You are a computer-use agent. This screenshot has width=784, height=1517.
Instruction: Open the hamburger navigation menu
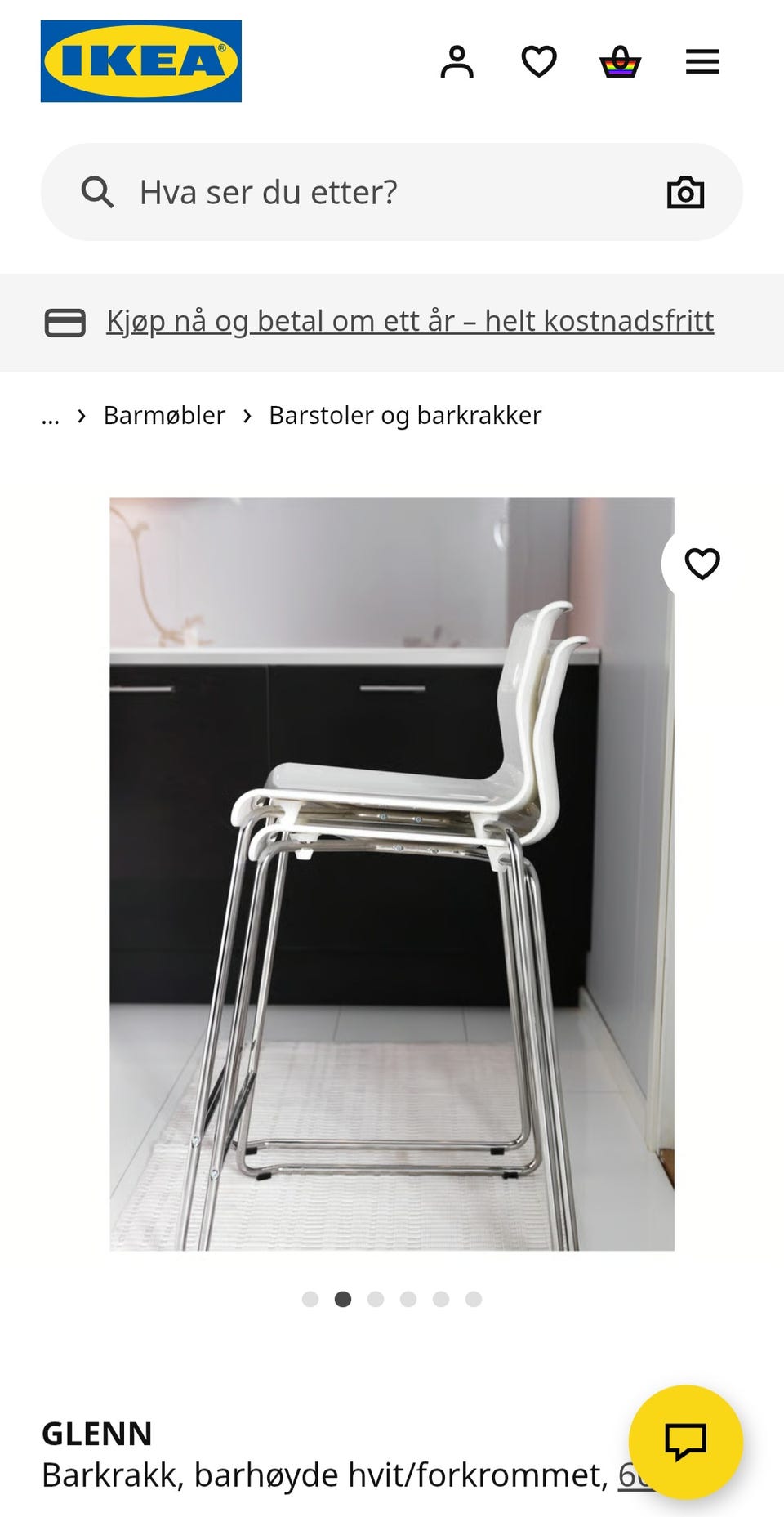click(x=702, y=61)
